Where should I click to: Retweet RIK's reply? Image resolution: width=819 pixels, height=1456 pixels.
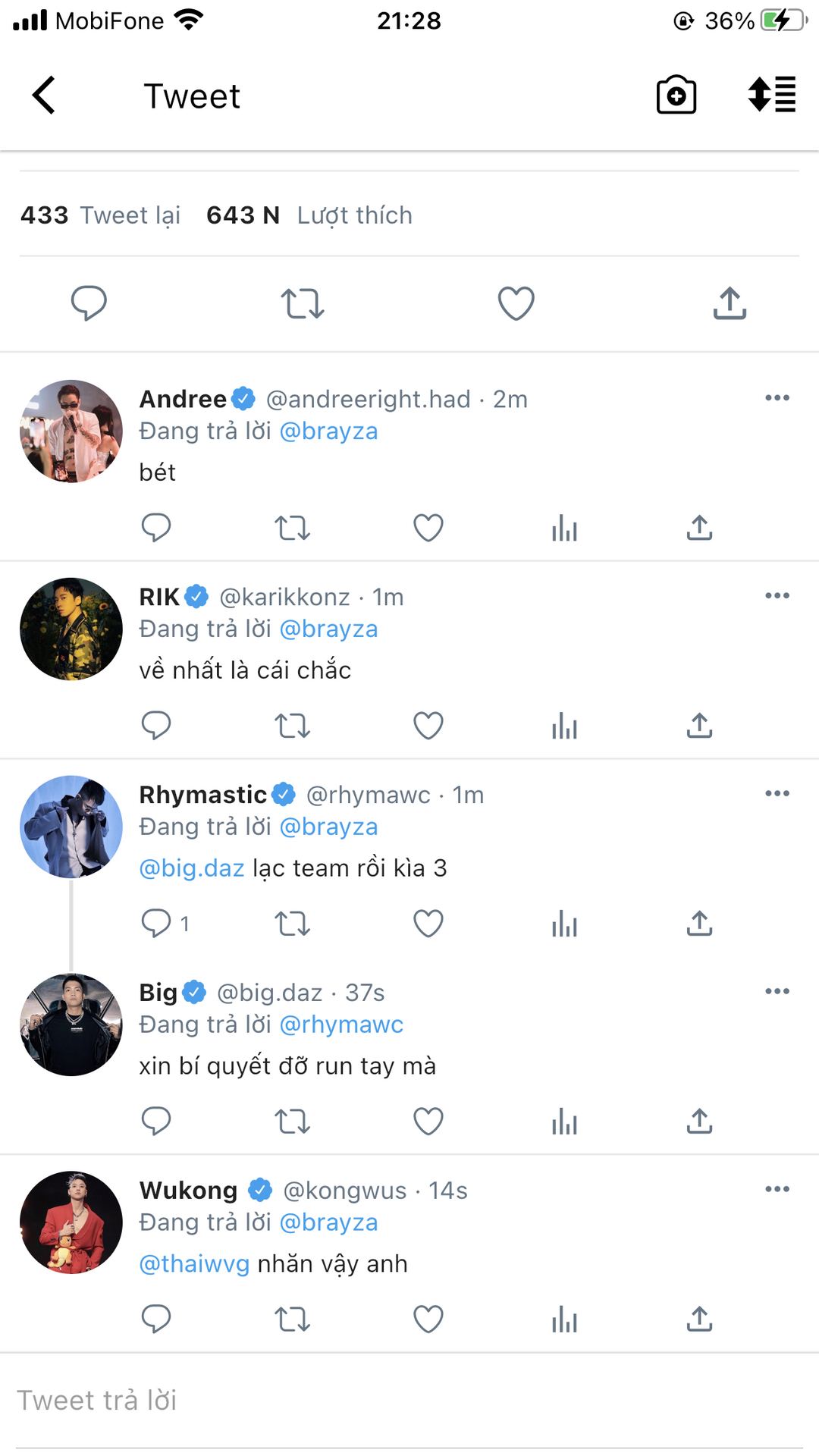pos(292,726)
